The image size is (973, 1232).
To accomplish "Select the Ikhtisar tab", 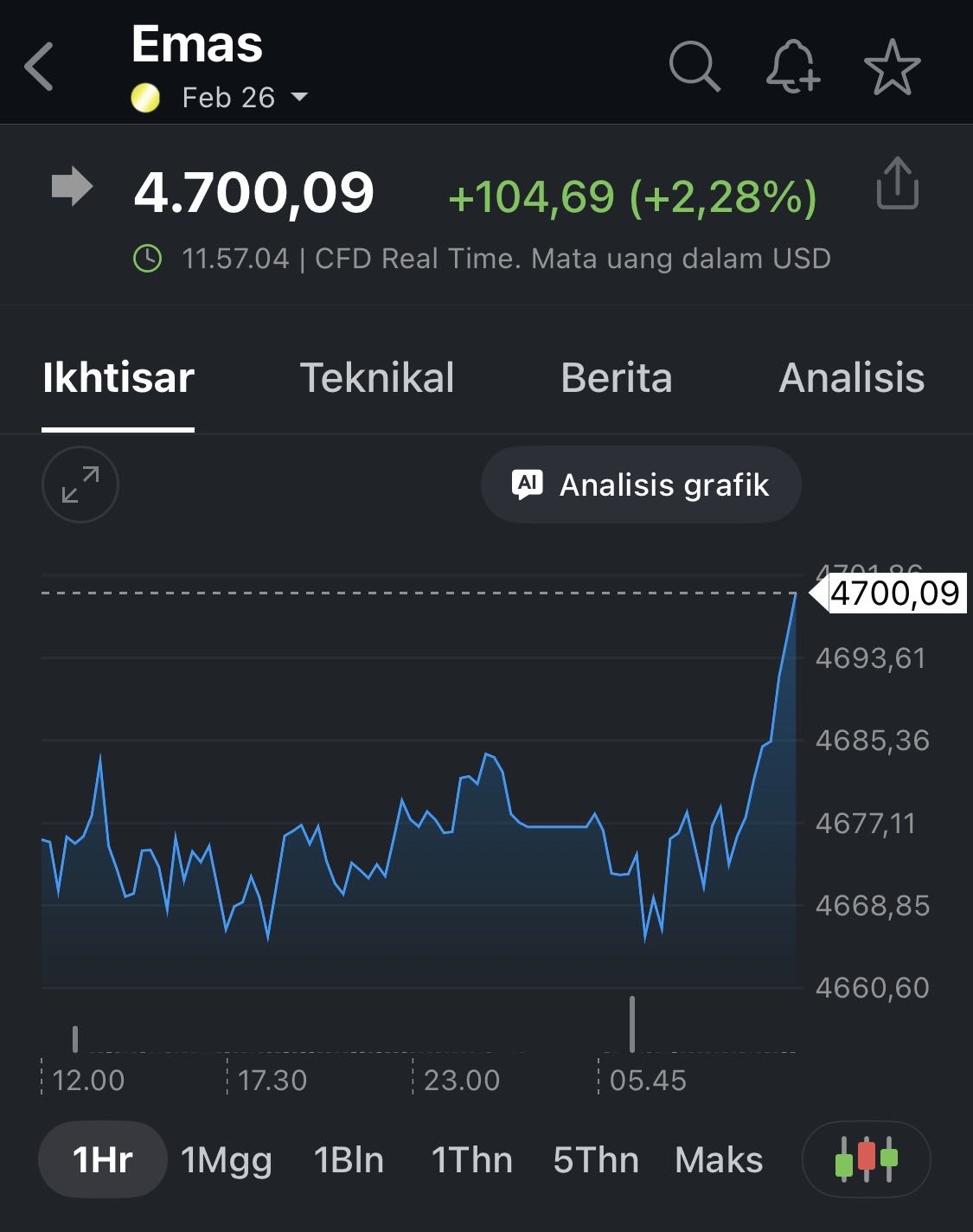I will pos(118,378).
